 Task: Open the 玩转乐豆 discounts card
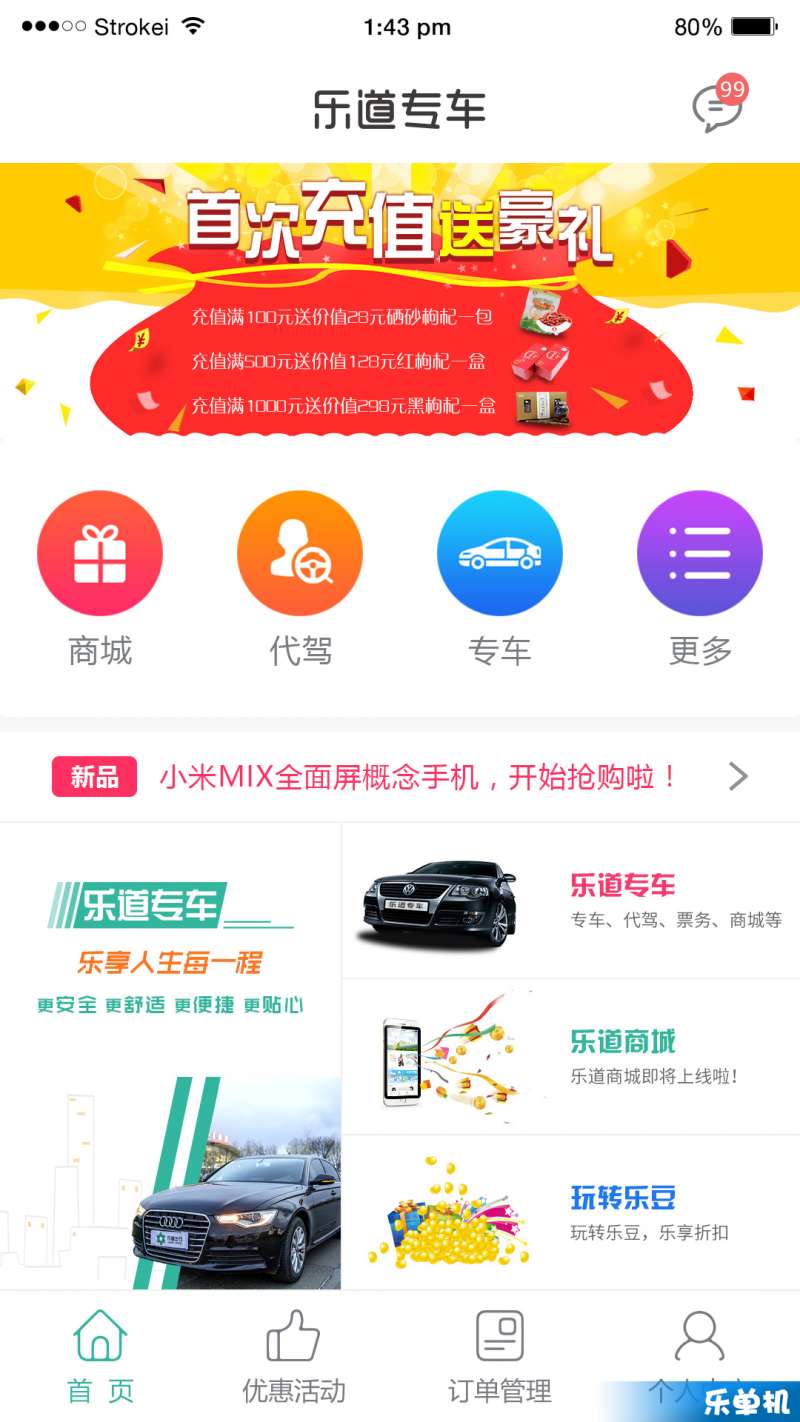(x=570, y=1212)
